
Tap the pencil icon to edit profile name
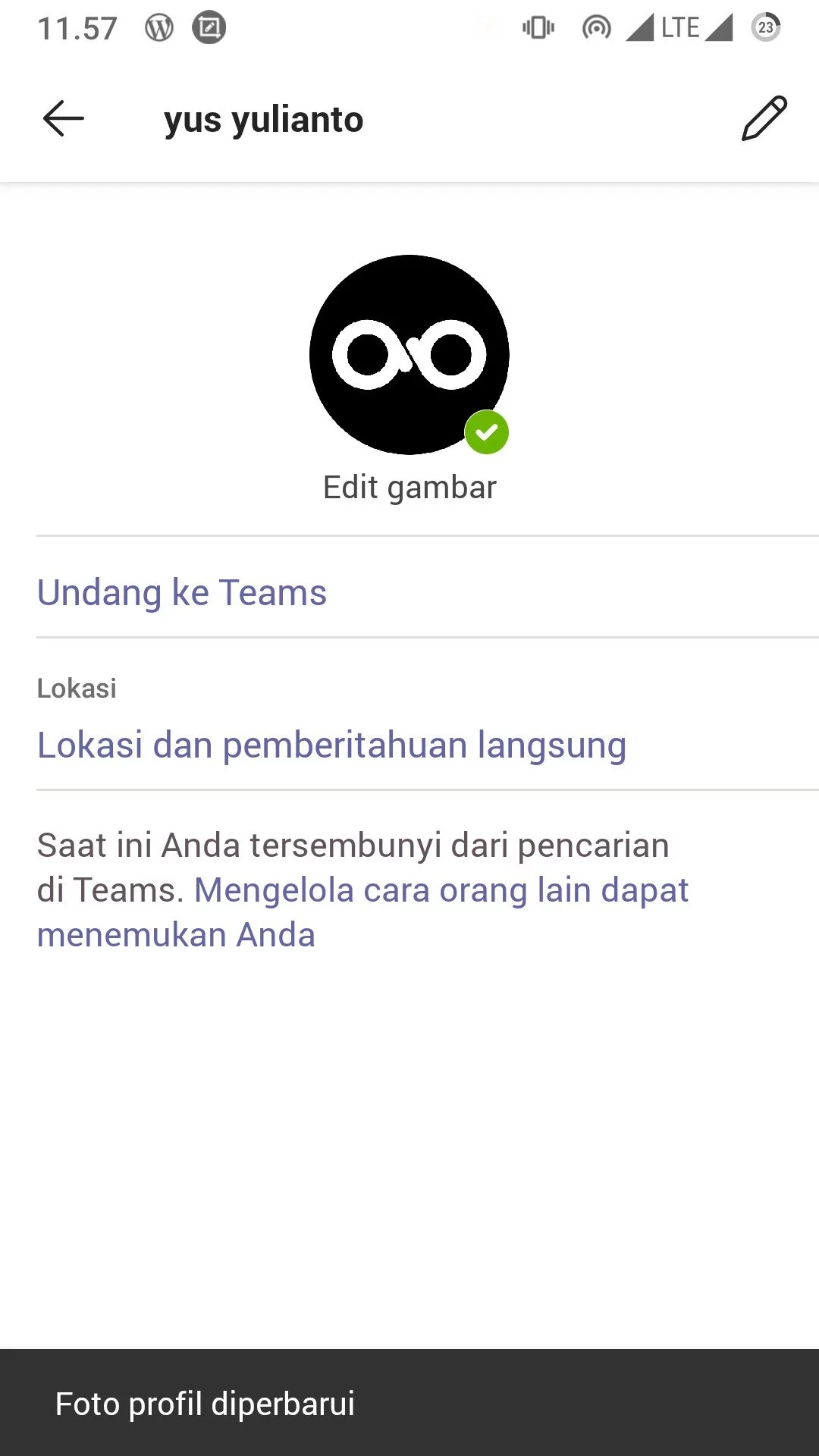click(764, 118)
